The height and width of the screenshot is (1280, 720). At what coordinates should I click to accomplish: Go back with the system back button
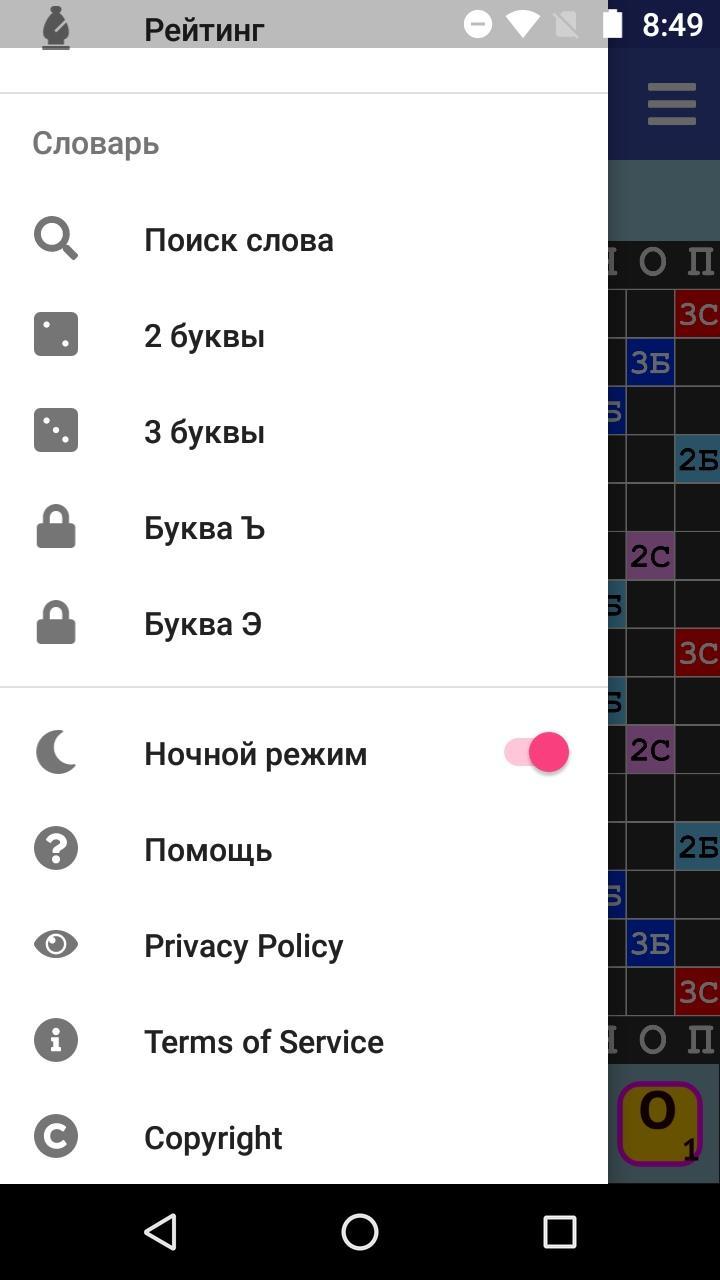(x=160, y=1232)
